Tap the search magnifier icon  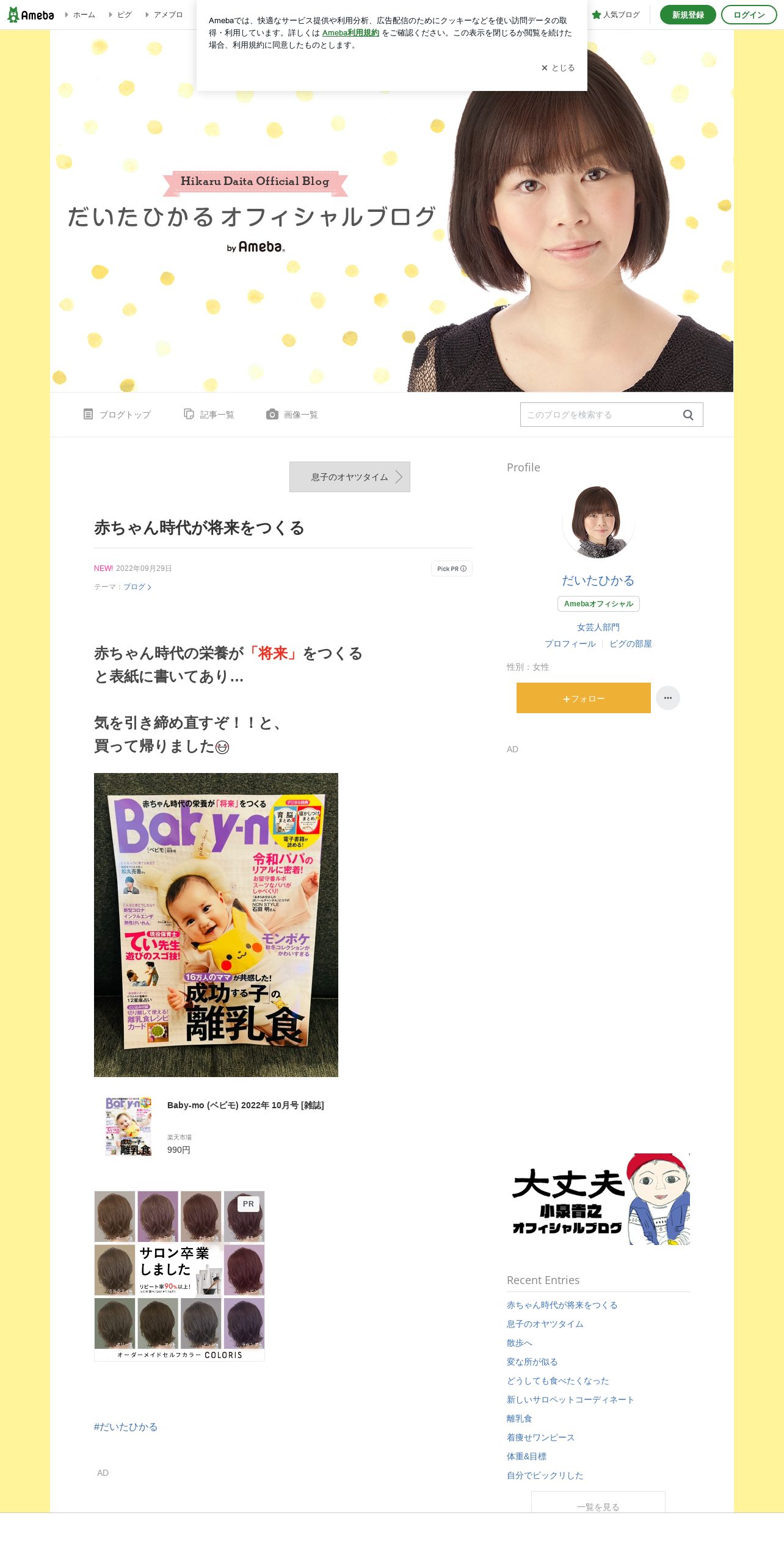(x=688, y=415)
